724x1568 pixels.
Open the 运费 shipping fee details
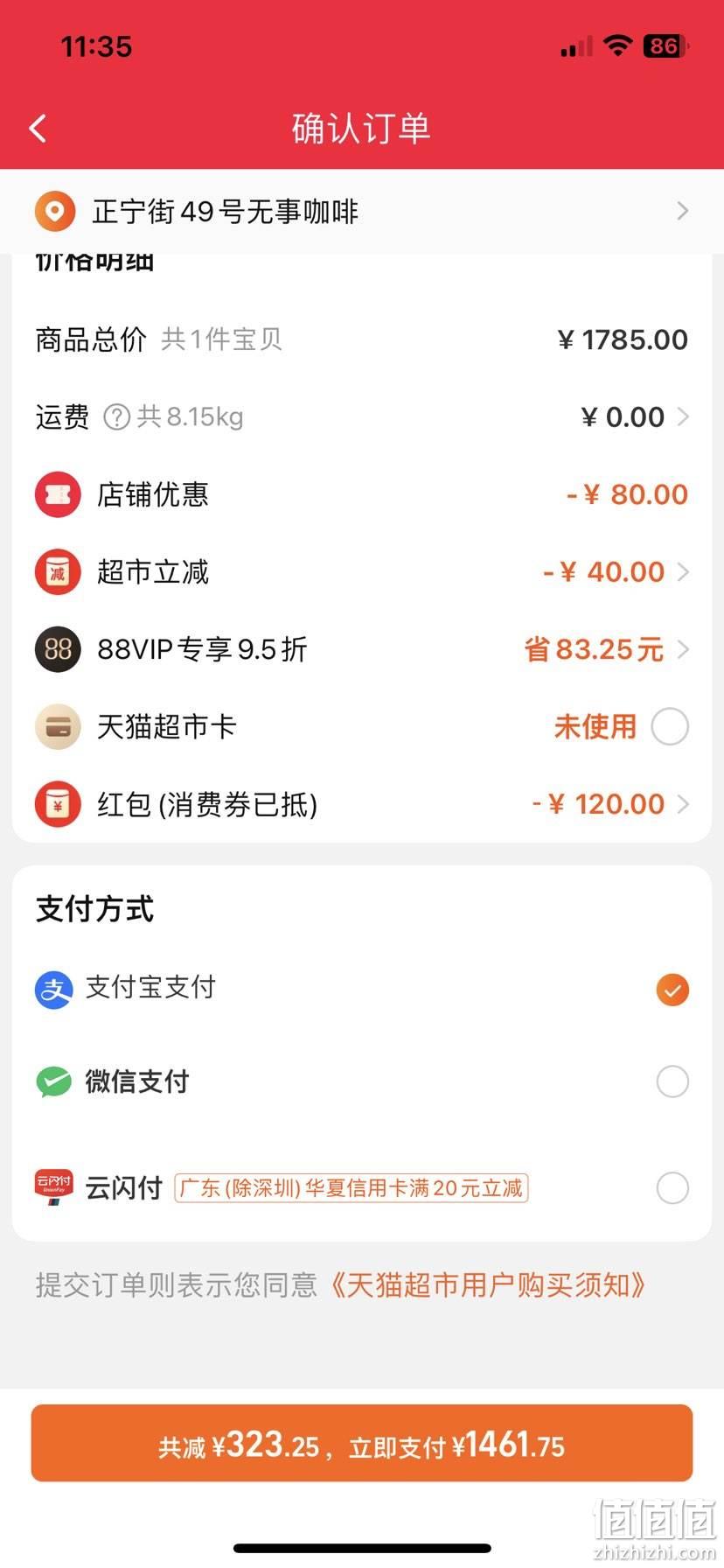click(362, 417)
